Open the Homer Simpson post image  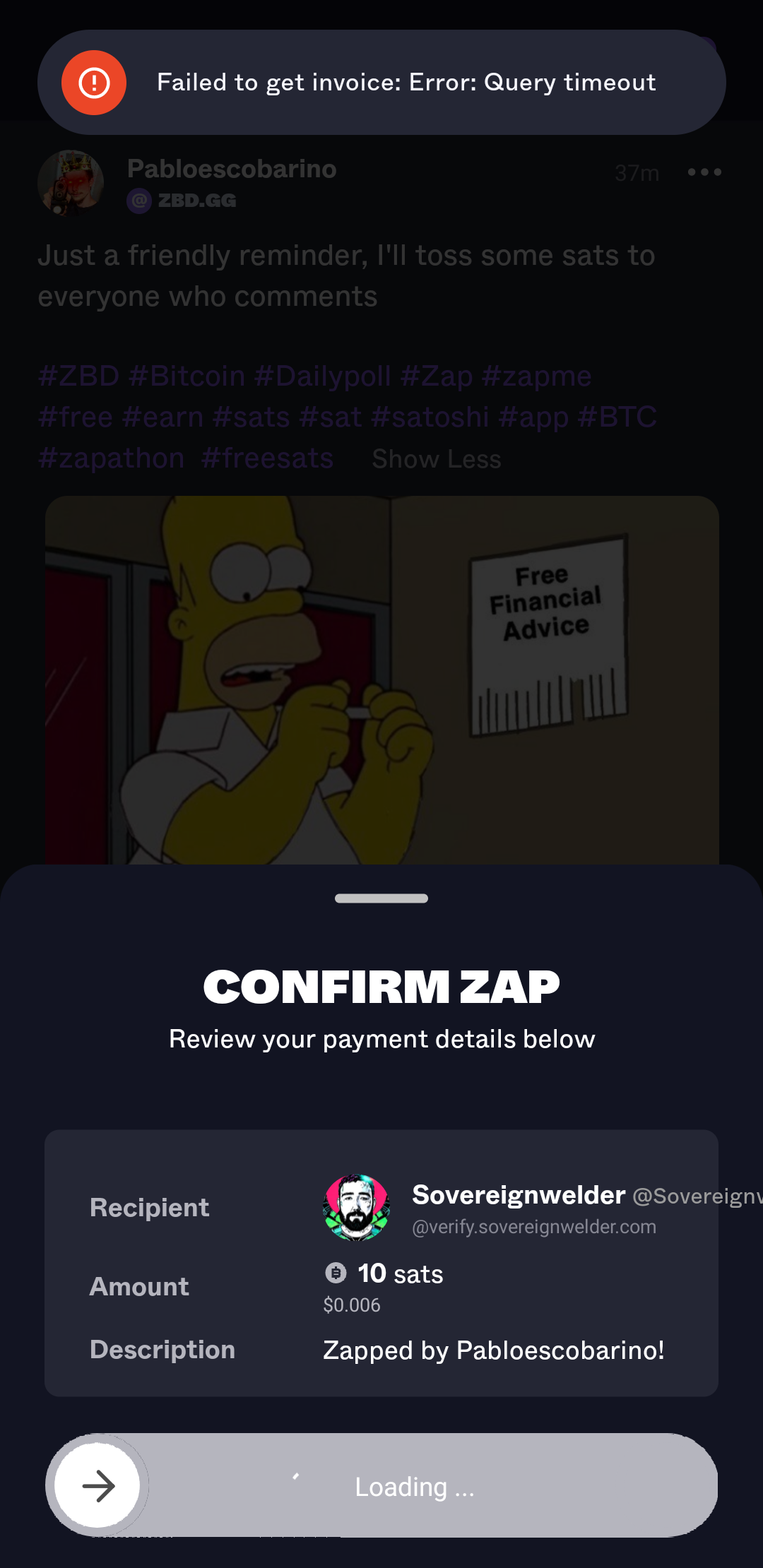tap(381, 679)
